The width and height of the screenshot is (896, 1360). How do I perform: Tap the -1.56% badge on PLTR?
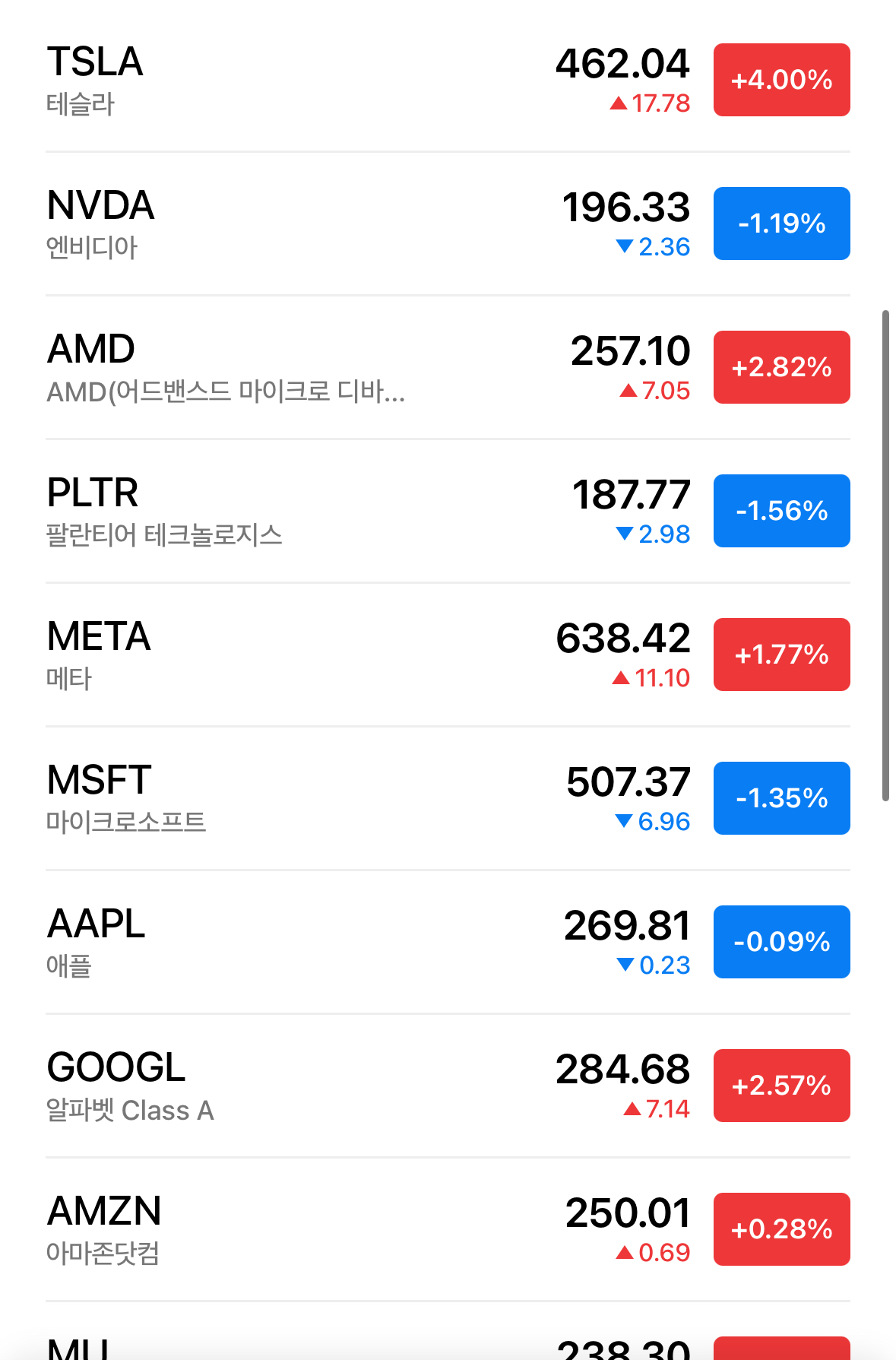(x=781, y=511)
